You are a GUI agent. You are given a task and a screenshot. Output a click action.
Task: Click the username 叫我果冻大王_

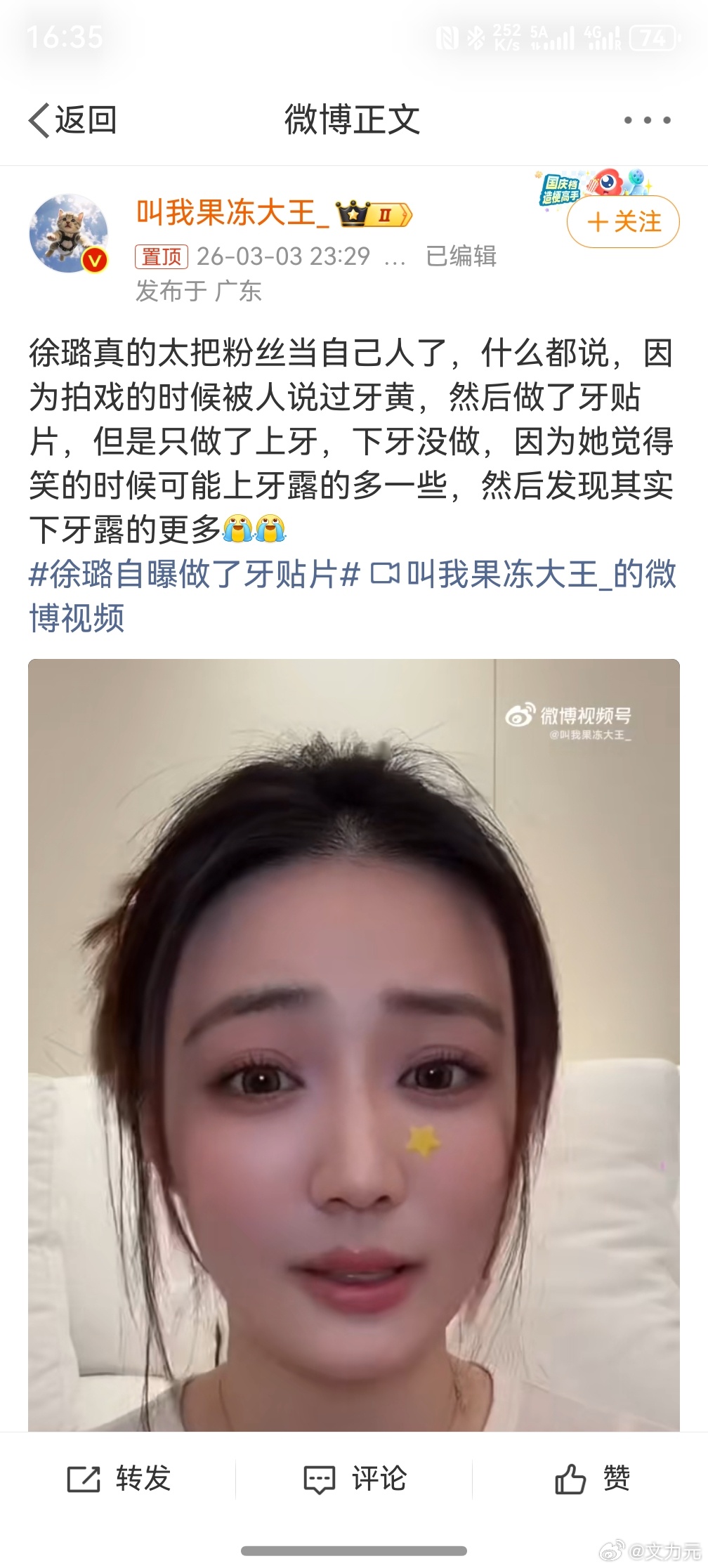click(x=232, y=214)
